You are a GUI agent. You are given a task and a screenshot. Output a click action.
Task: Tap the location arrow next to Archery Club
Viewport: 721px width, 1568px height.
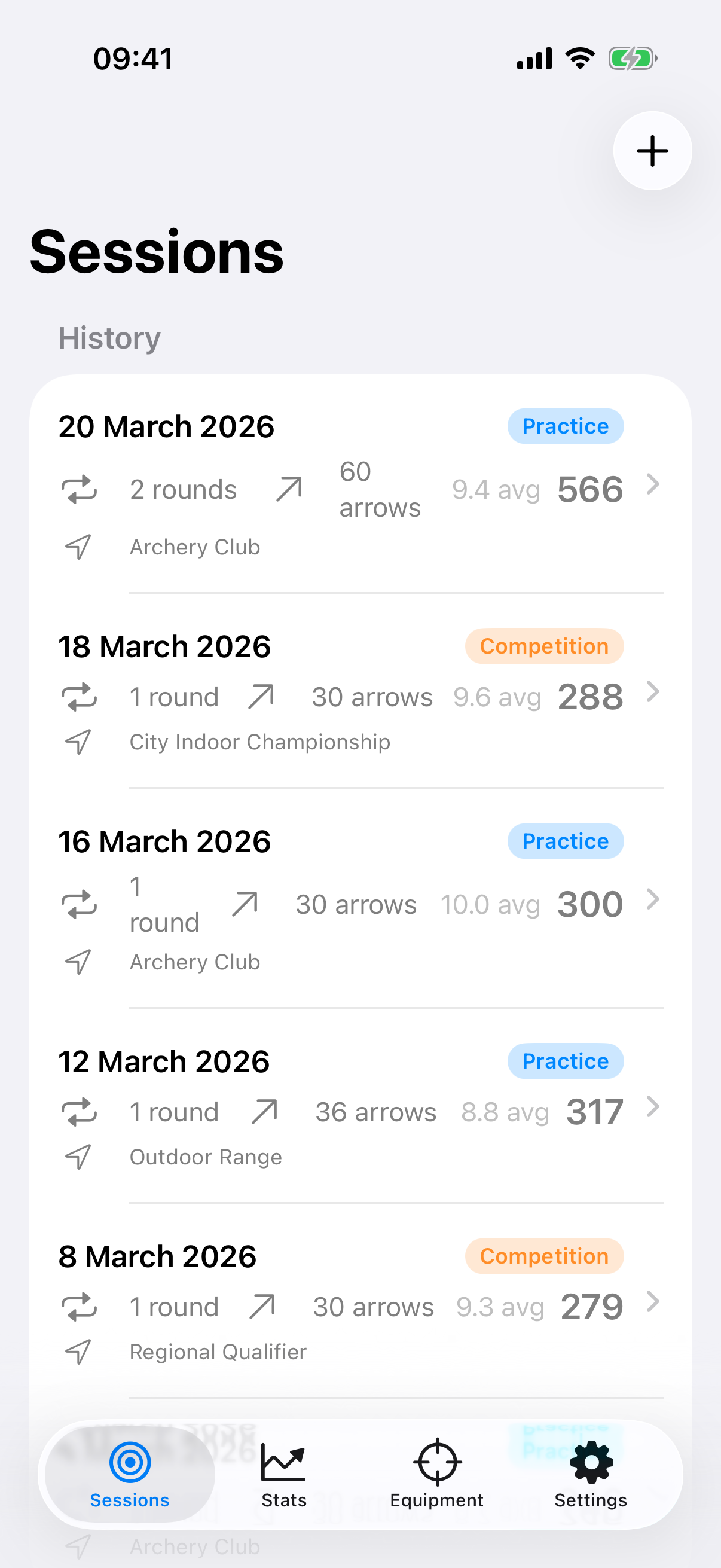click(78, 546)
